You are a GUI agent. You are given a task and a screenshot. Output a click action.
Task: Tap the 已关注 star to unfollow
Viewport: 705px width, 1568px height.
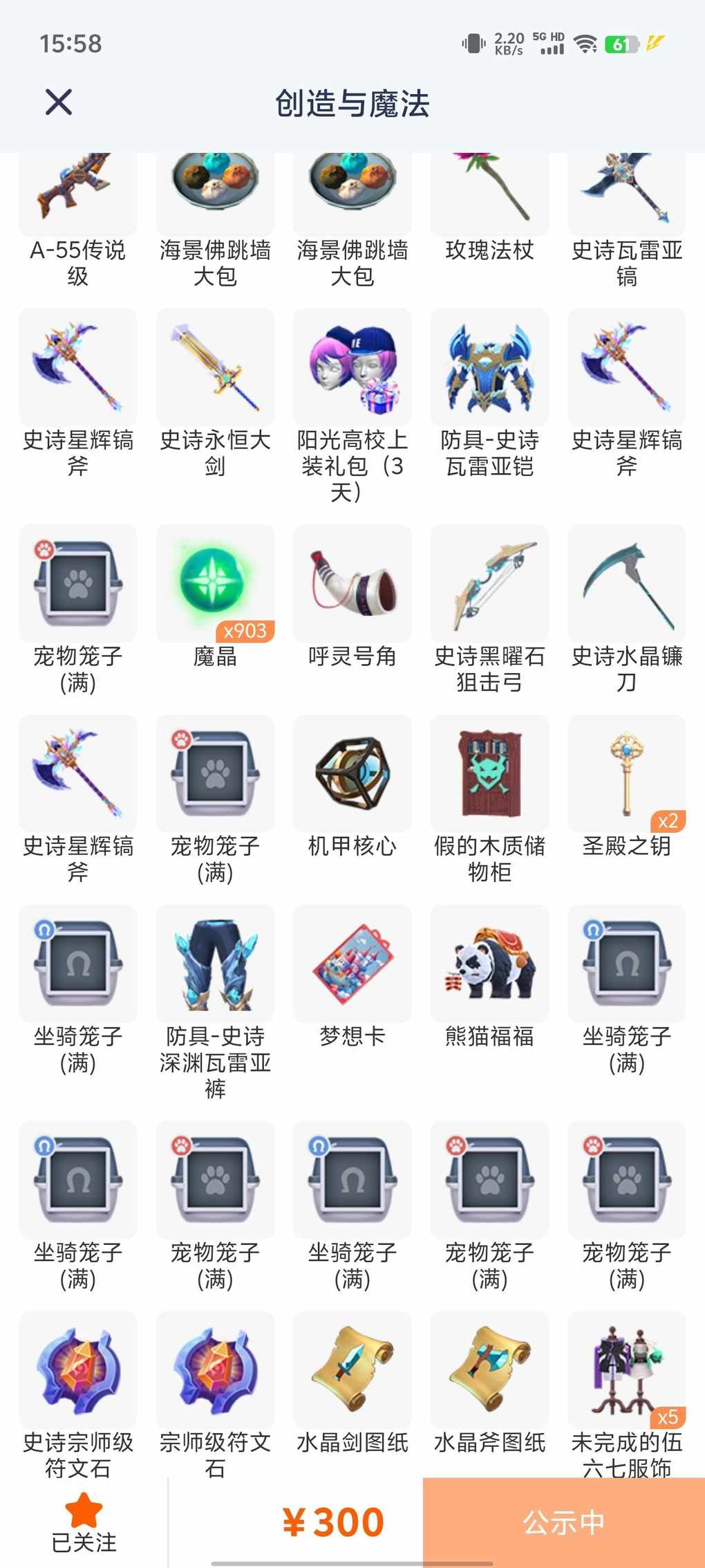pos(84,1522)
